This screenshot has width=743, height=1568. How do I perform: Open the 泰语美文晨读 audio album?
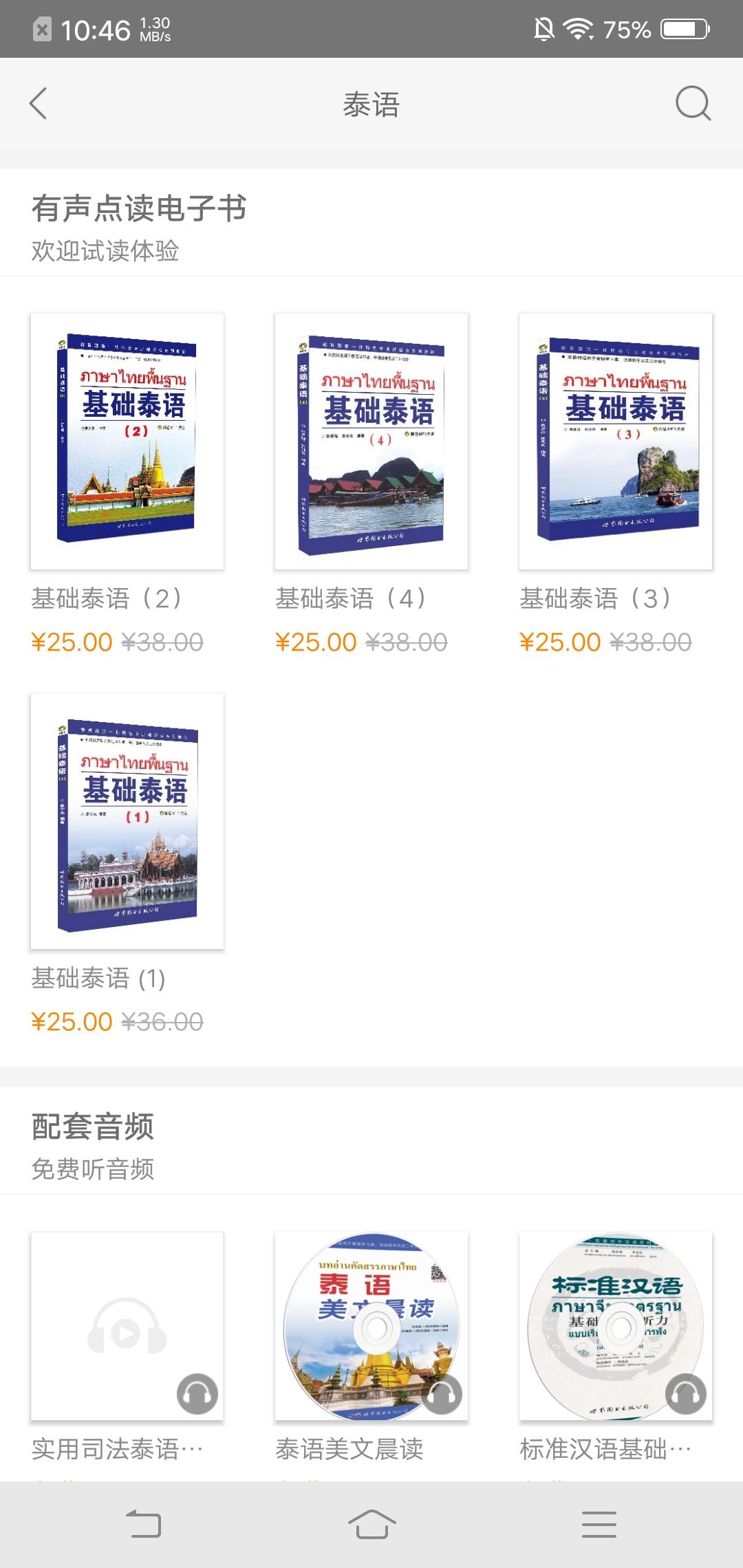click(371, 1326)
